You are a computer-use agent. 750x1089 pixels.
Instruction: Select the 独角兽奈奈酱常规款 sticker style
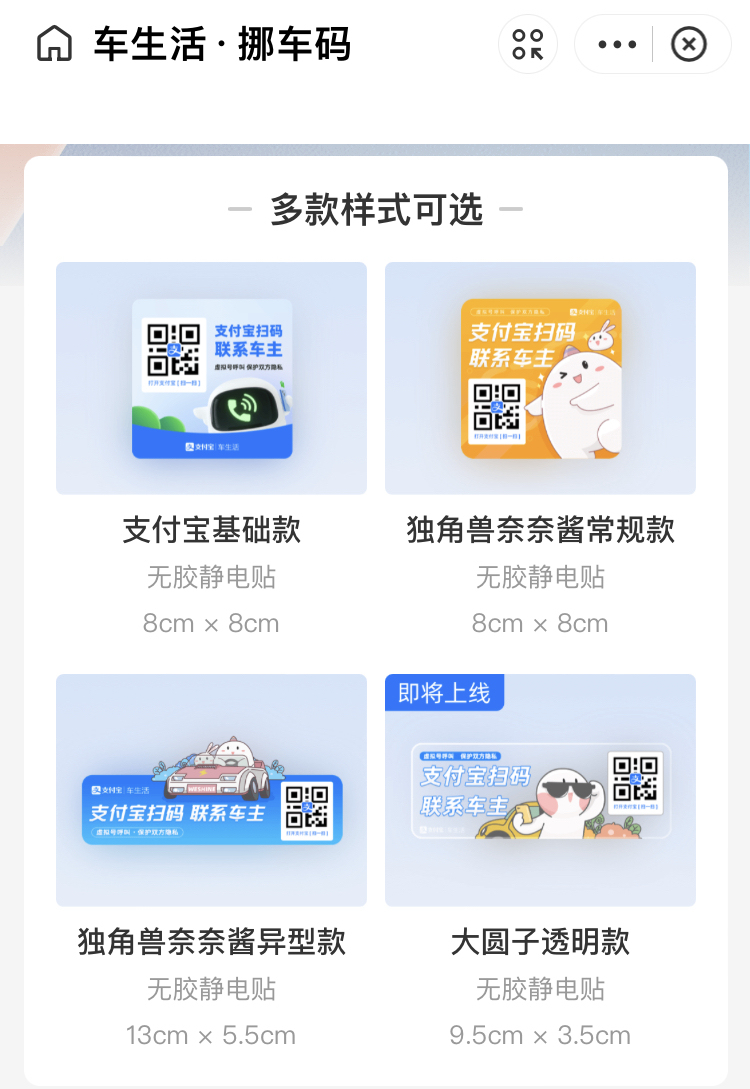pos(540,379)
